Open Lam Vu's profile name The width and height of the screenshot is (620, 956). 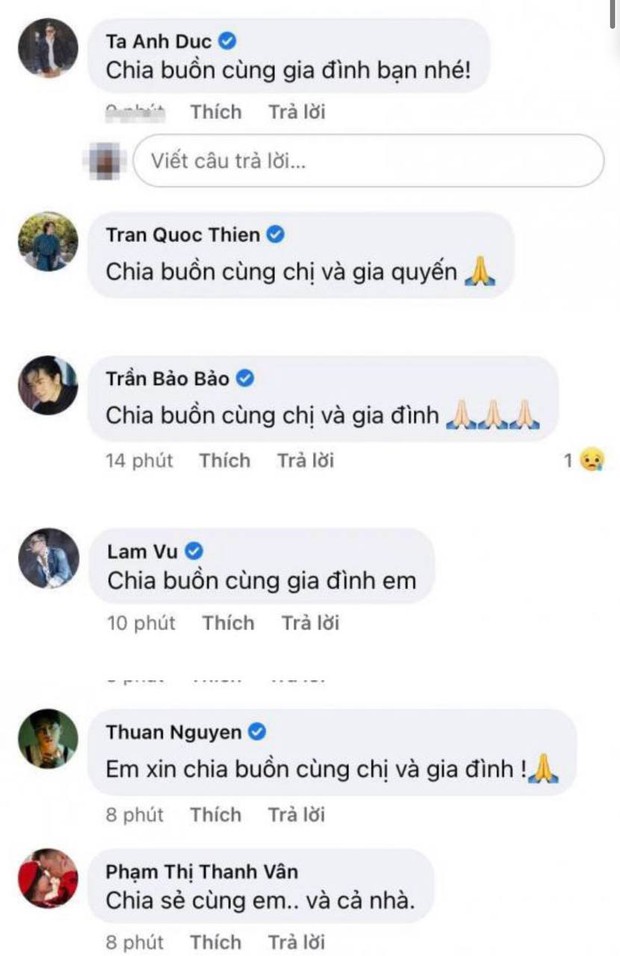point(142,551)
